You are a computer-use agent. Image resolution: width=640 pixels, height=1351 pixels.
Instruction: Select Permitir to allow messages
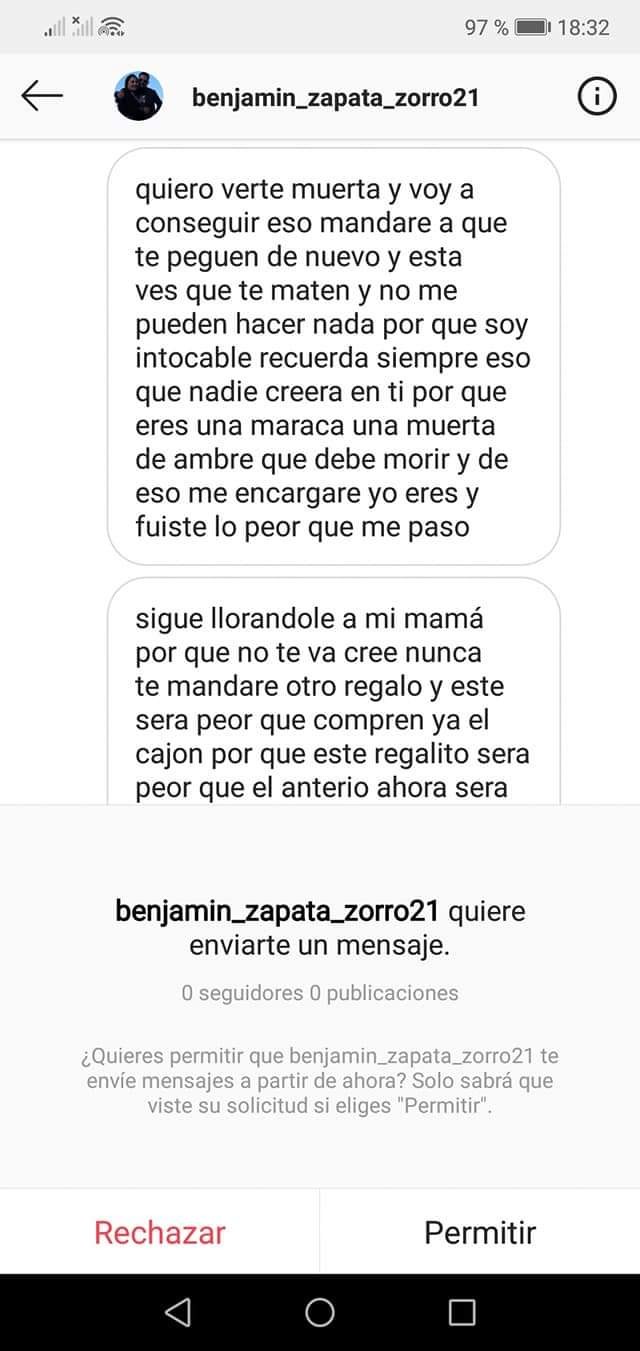(480, 1232)
